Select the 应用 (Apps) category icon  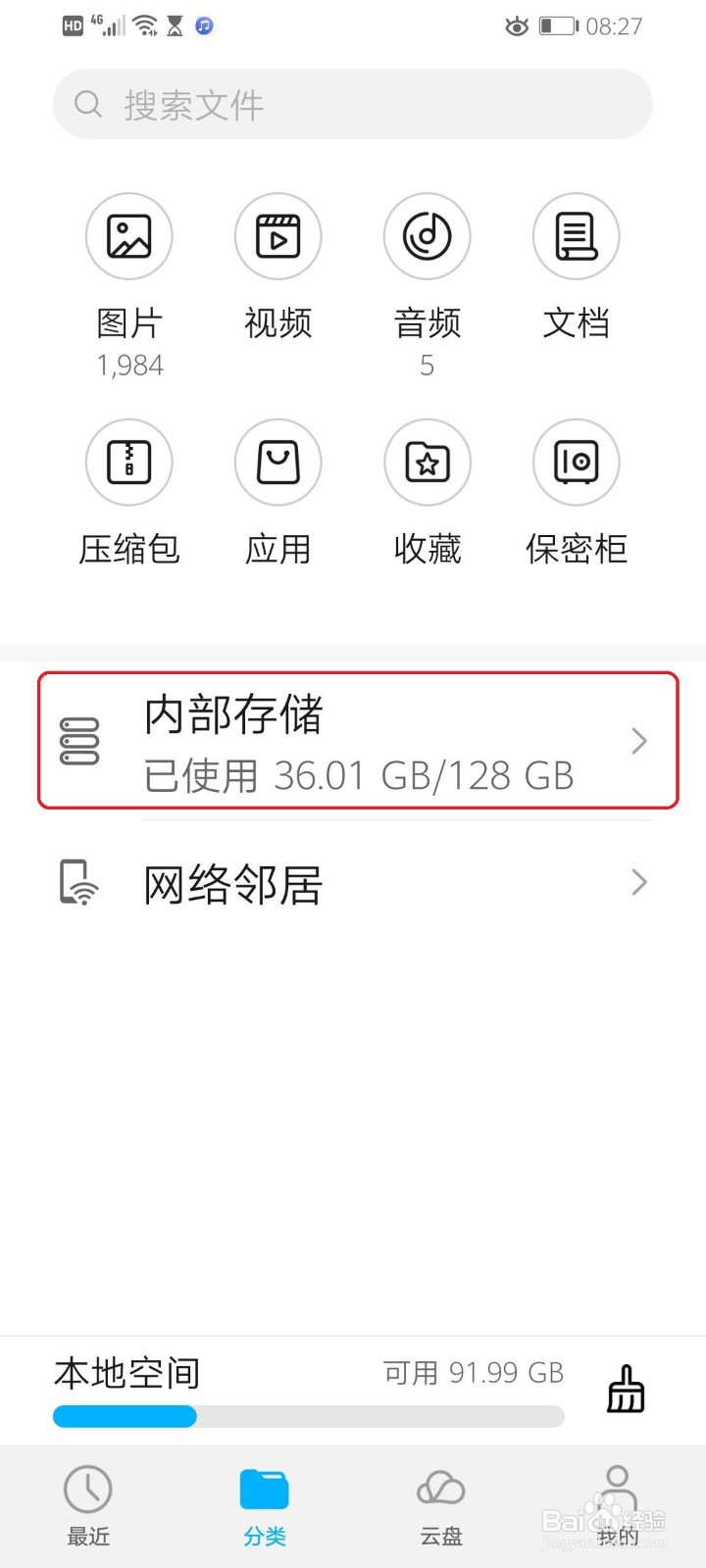pos(277,462)
